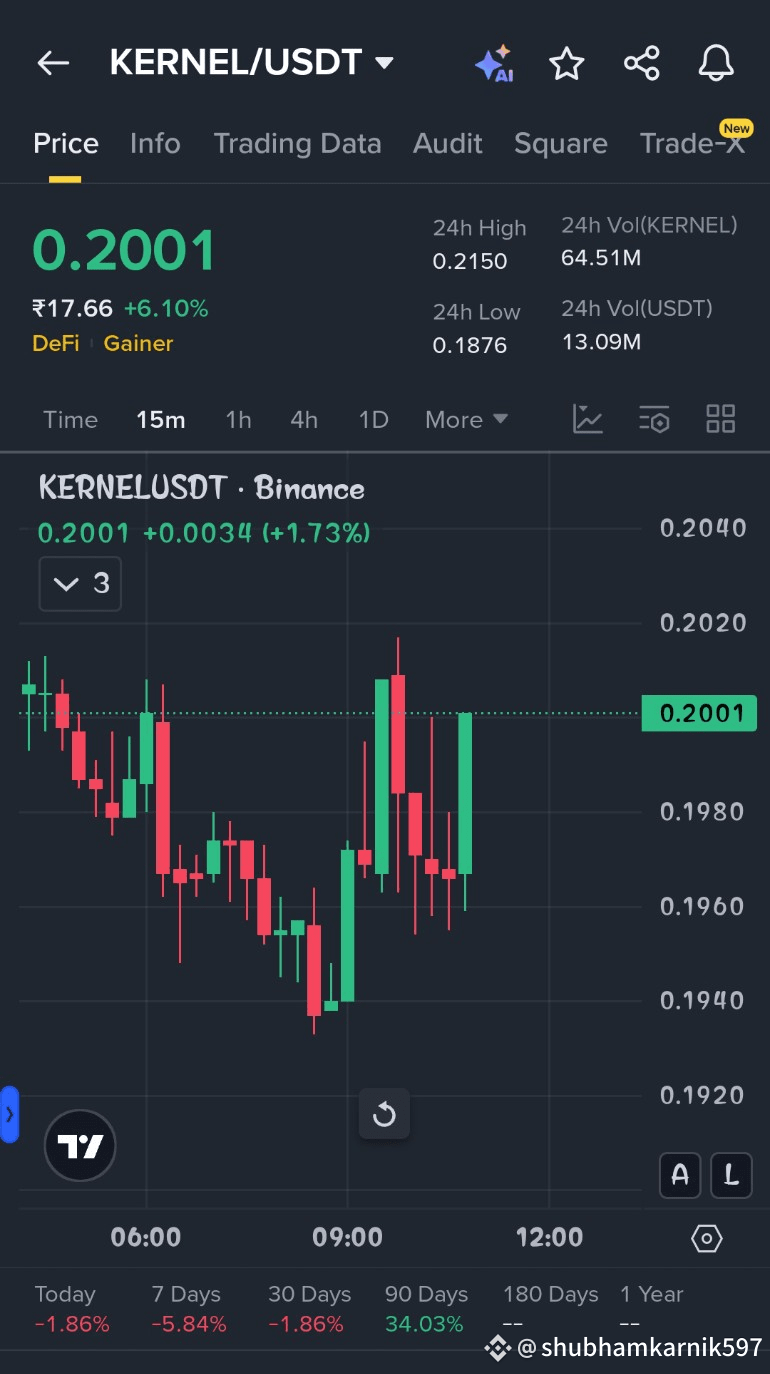Screen dimensions: 770x1374
Task: Expand the collapsed indicators list showing 3
Action: pos(80,583)
